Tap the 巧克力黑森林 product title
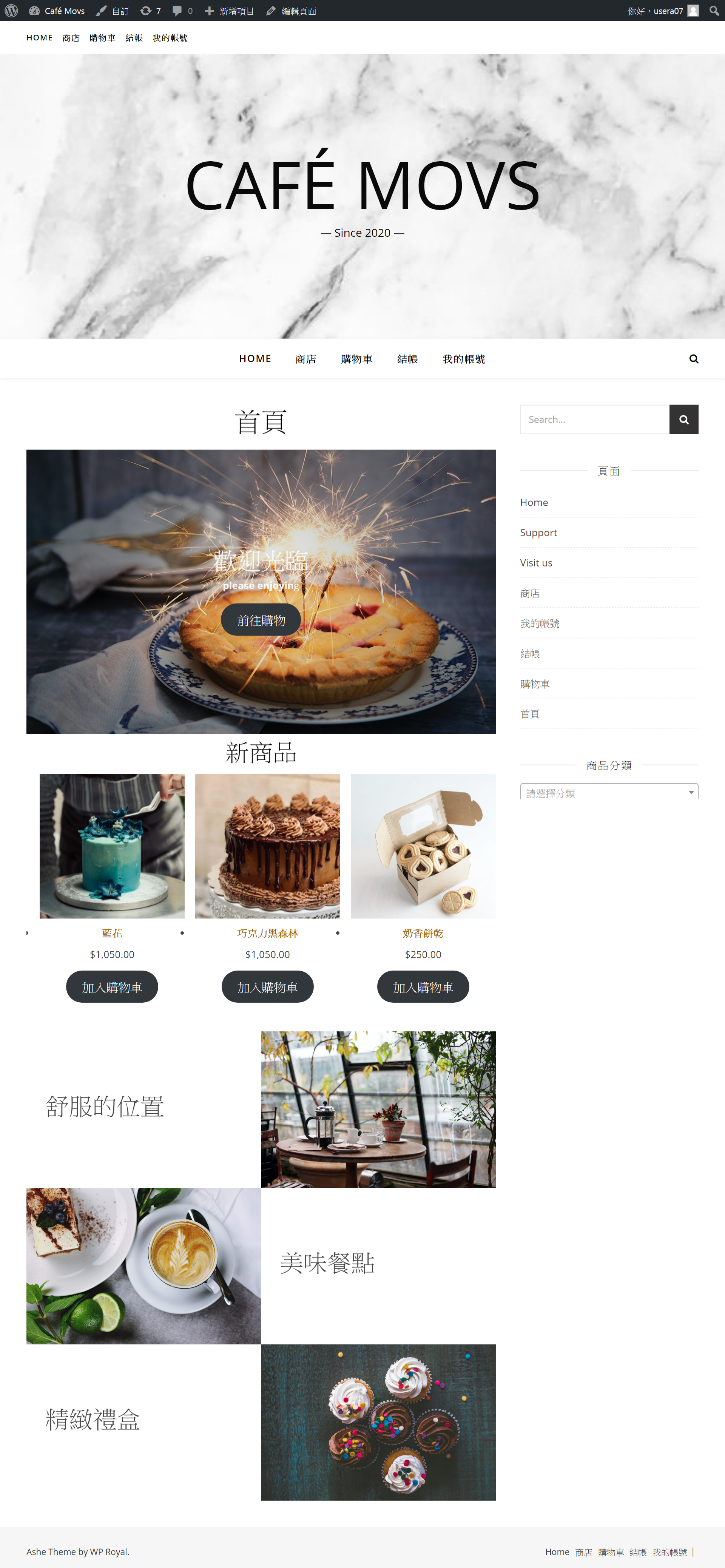 click(267, 933)
